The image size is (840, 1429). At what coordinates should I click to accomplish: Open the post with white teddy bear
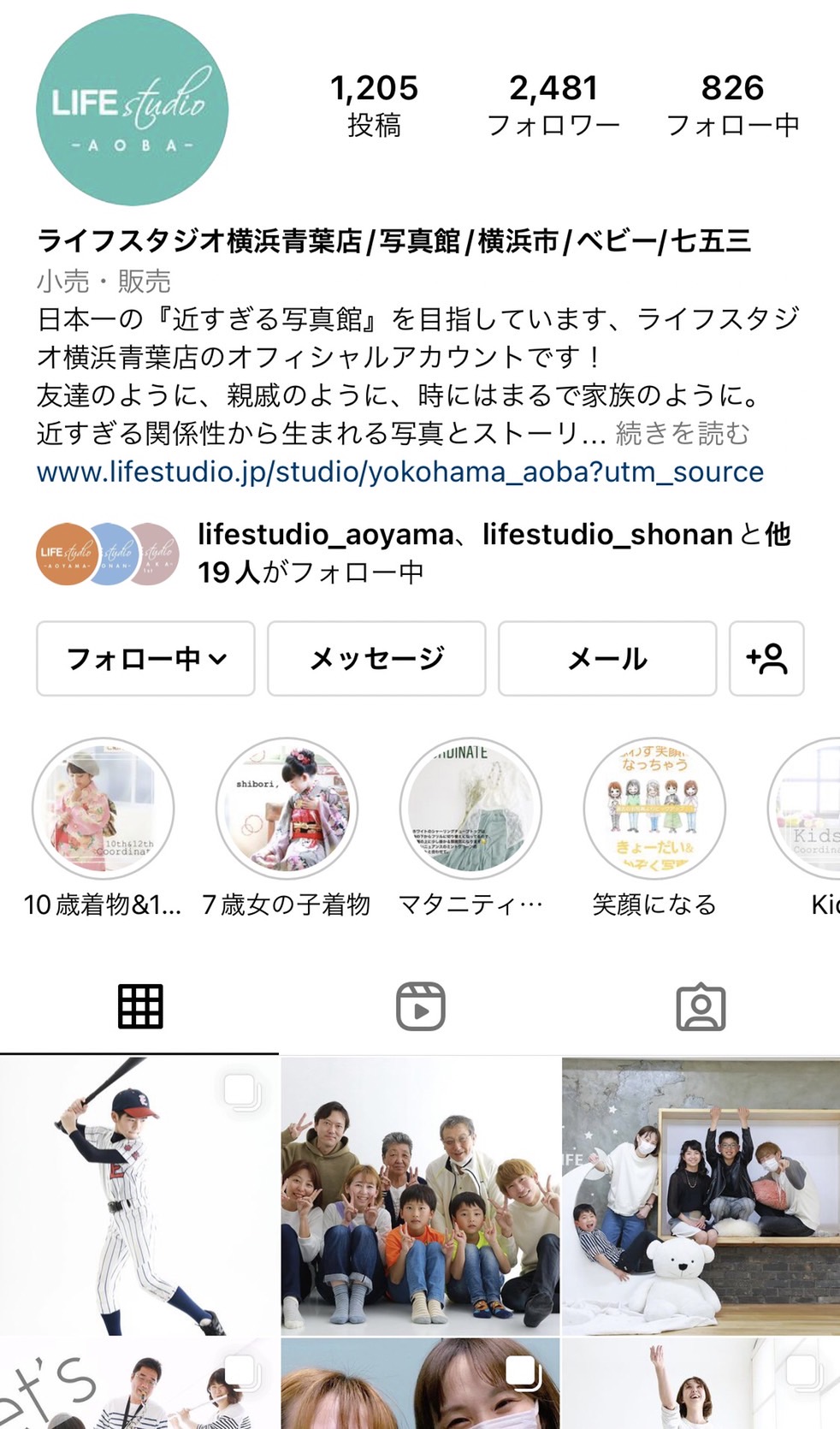click(701, 1195)
